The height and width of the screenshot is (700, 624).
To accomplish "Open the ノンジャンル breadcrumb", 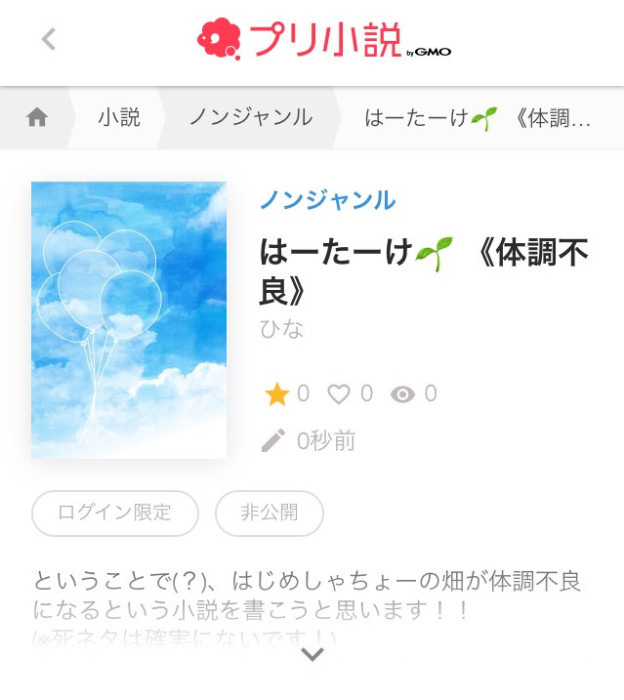I will [x=250, y=118].
